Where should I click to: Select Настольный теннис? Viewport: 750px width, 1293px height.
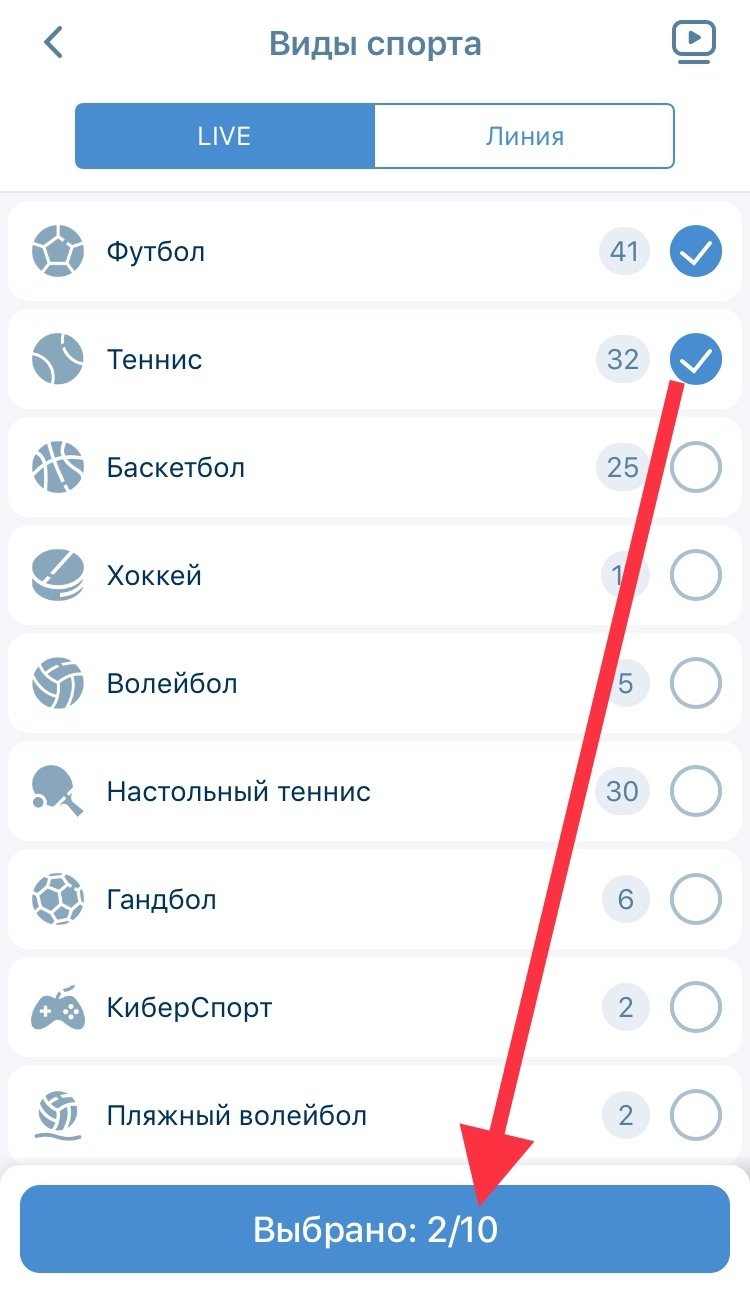(695, 792)
